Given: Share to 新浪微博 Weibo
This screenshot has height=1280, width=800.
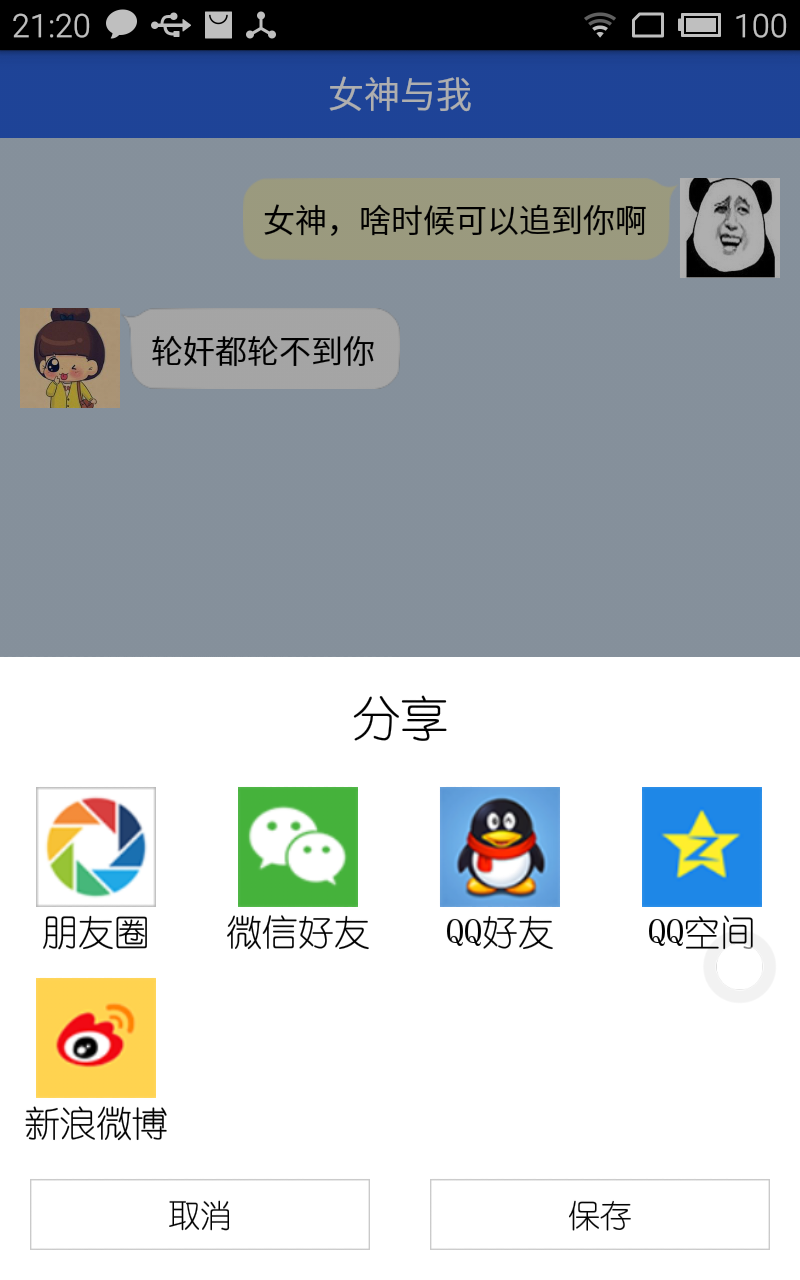Looking at the screenshot, I should [x=95, y=1037].
